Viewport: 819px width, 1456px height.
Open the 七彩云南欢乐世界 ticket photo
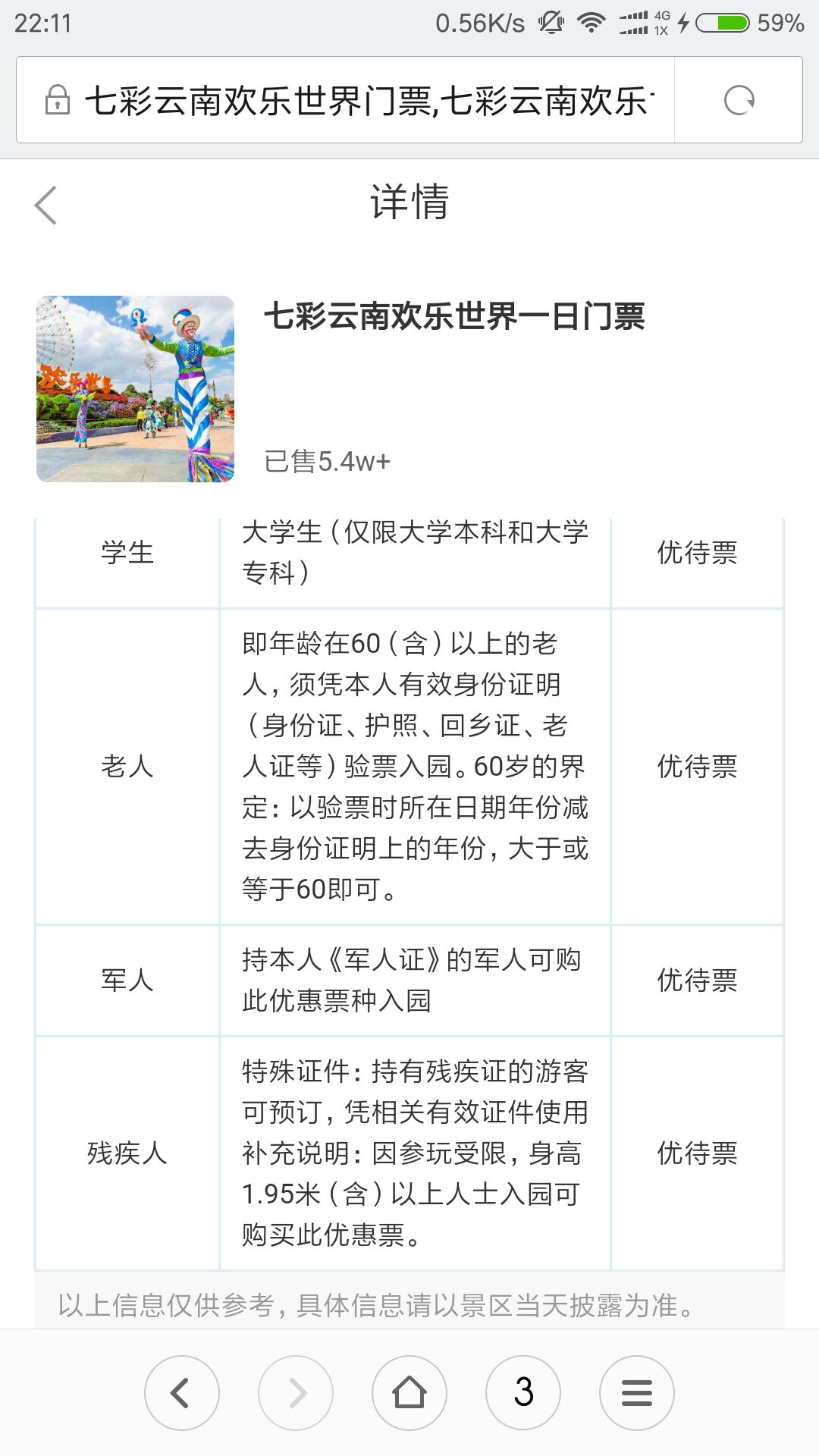pos(135,389)
